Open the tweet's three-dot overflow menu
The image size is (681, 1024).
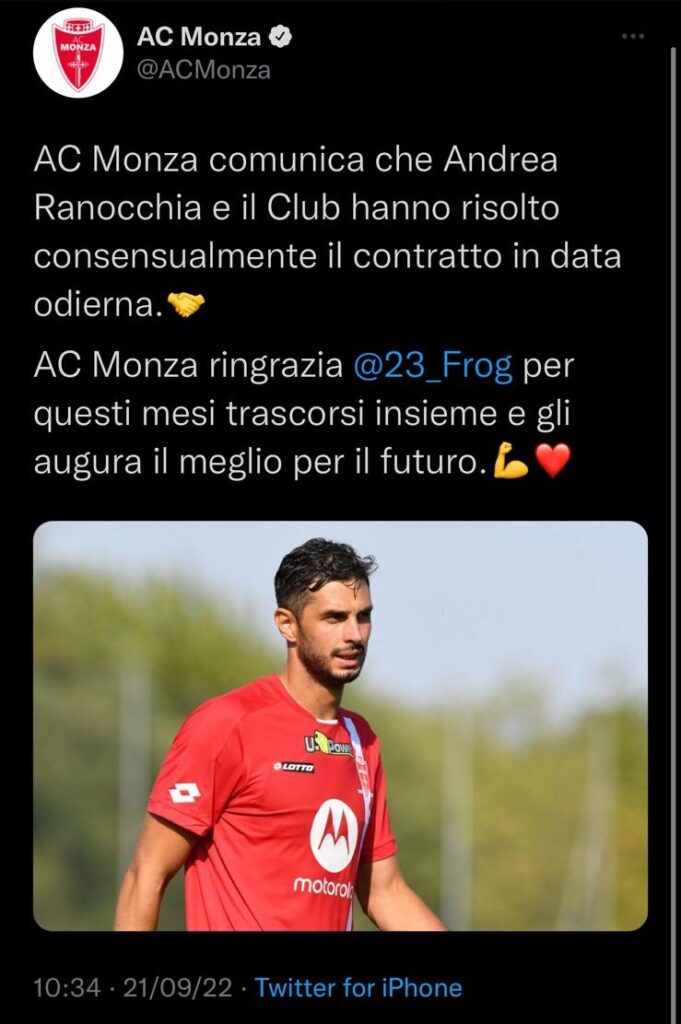633,36
